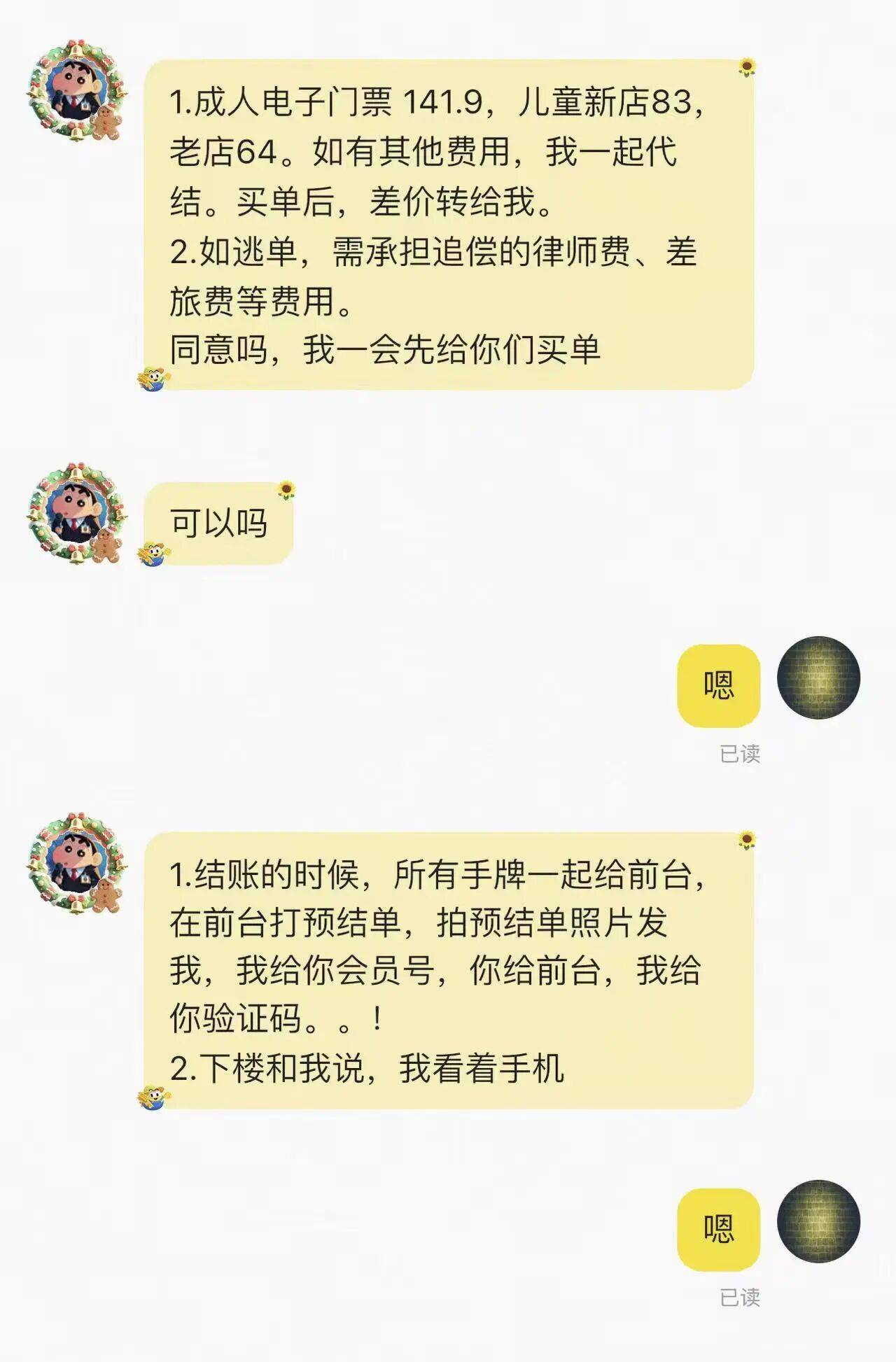Open sender's avatar beside the 可以吗 message

76,513
